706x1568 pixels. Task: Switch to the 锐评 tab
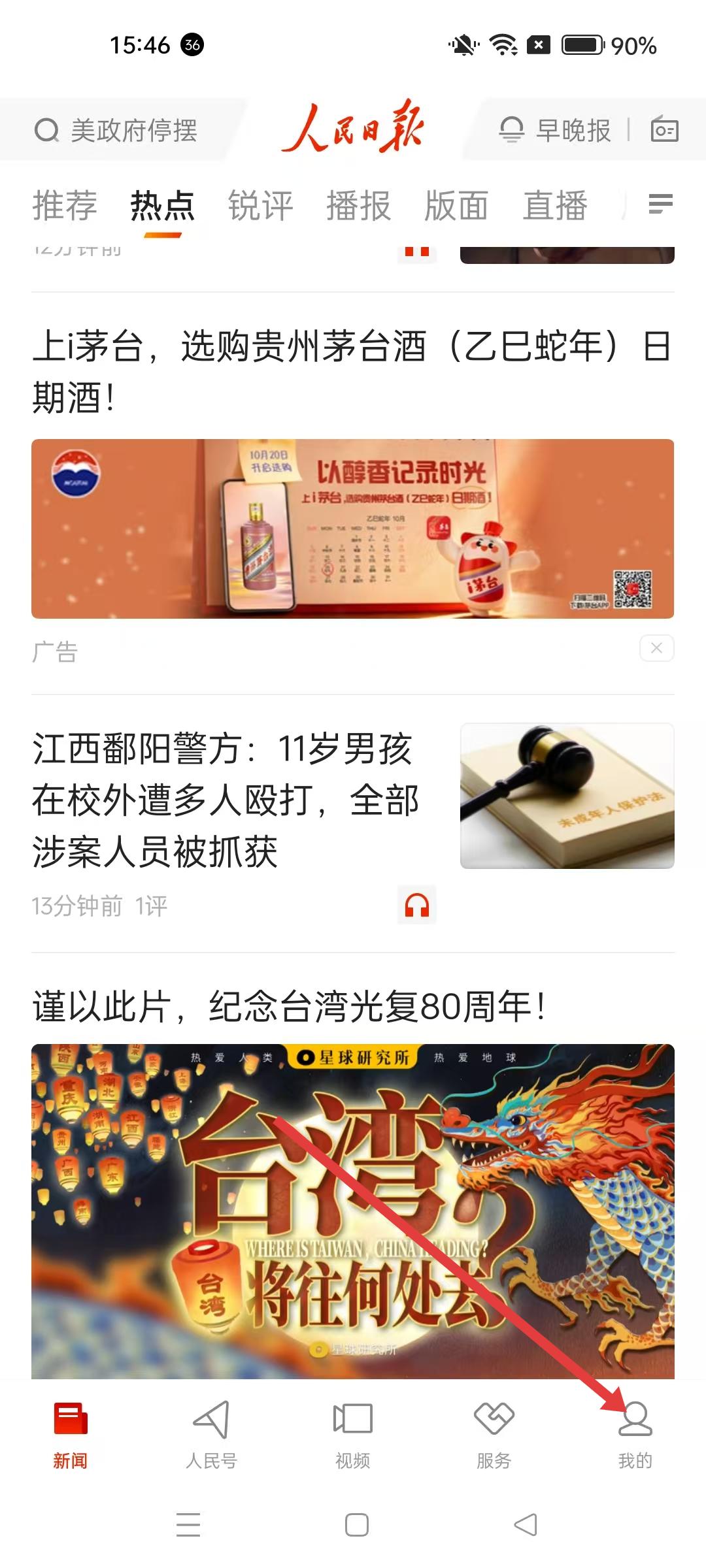260,206
